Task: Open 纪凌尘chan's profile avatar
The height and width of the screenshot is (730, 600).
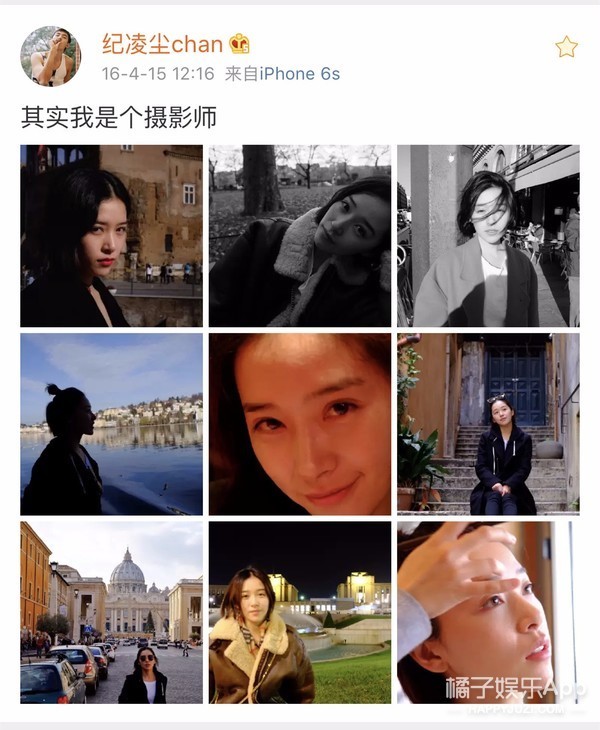Action: click(x=50, y=56)
